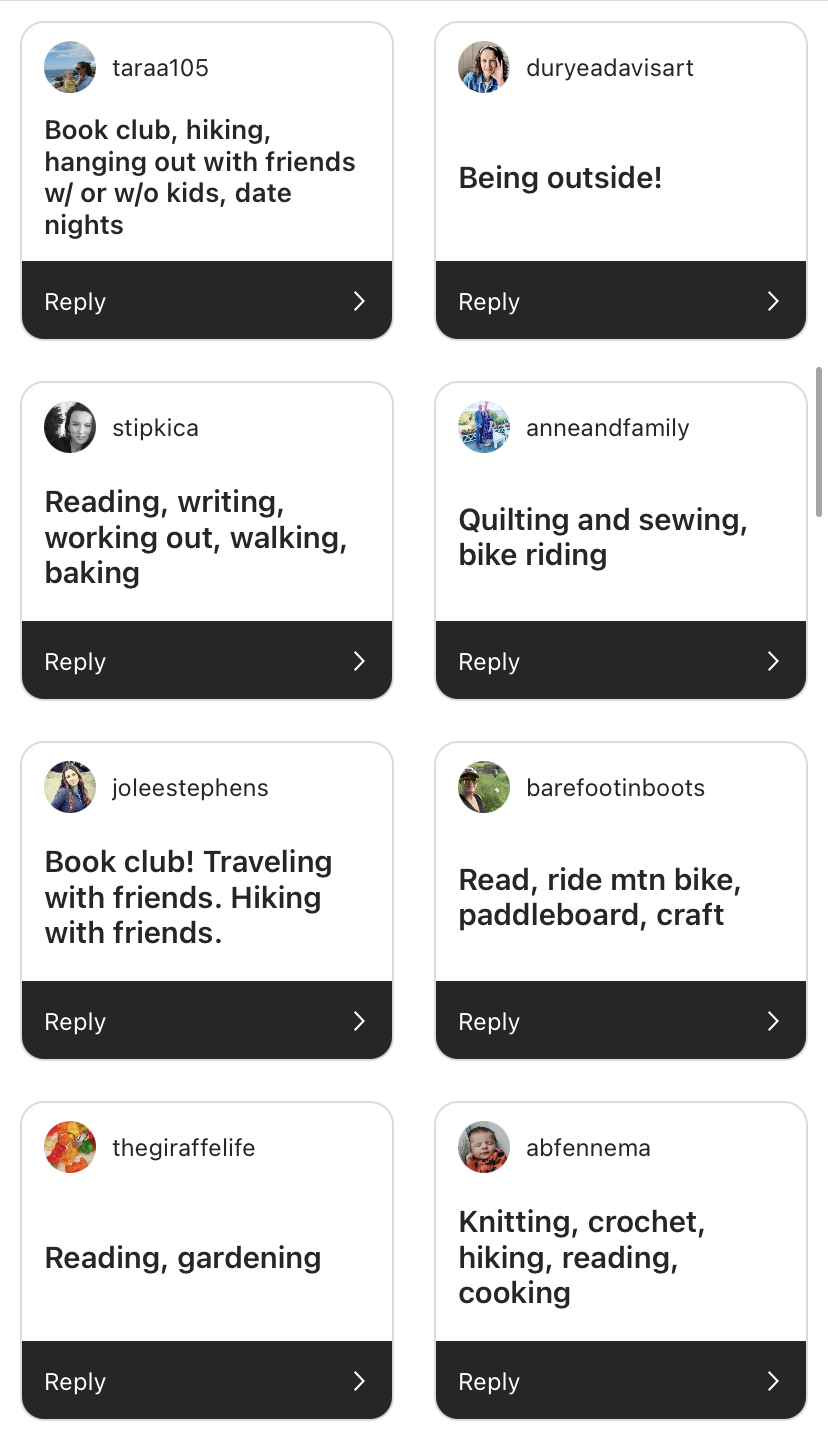Reply to abfennema's knitting response
The width and height of the screenshot is (828, 1436).
tap(620, 1381)
